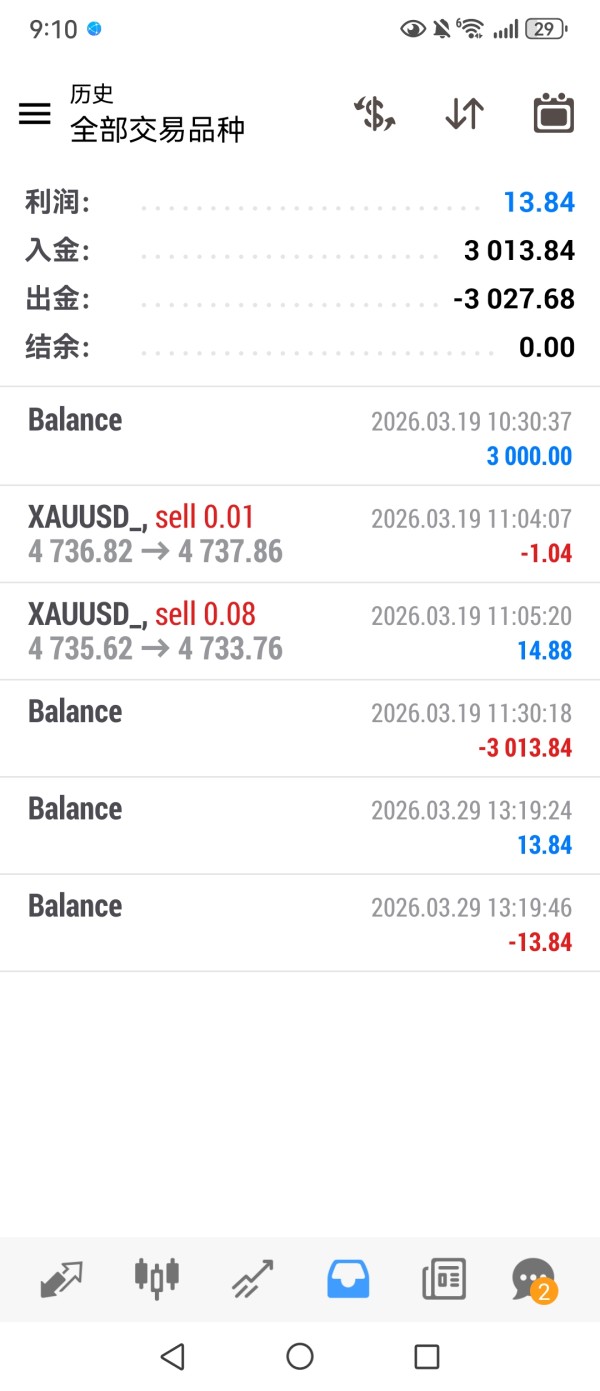Return to the system home screen
The width and height of the screenshot is (600, 1391).
click(x=300, y=1356)
